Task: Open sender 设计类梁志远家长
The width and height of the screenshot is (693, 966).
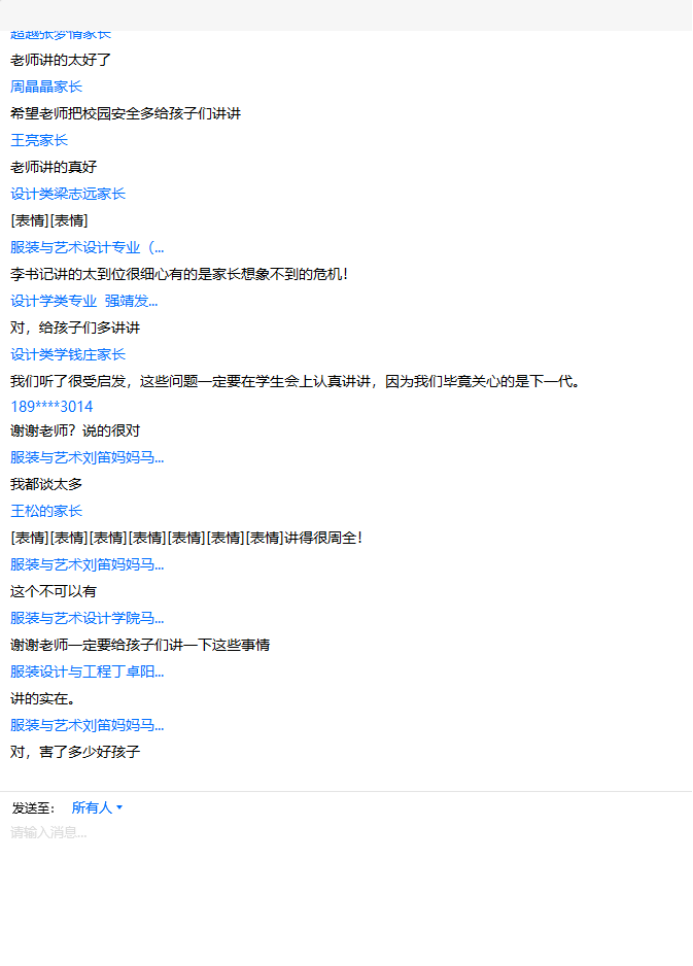Action: [68, 194]
